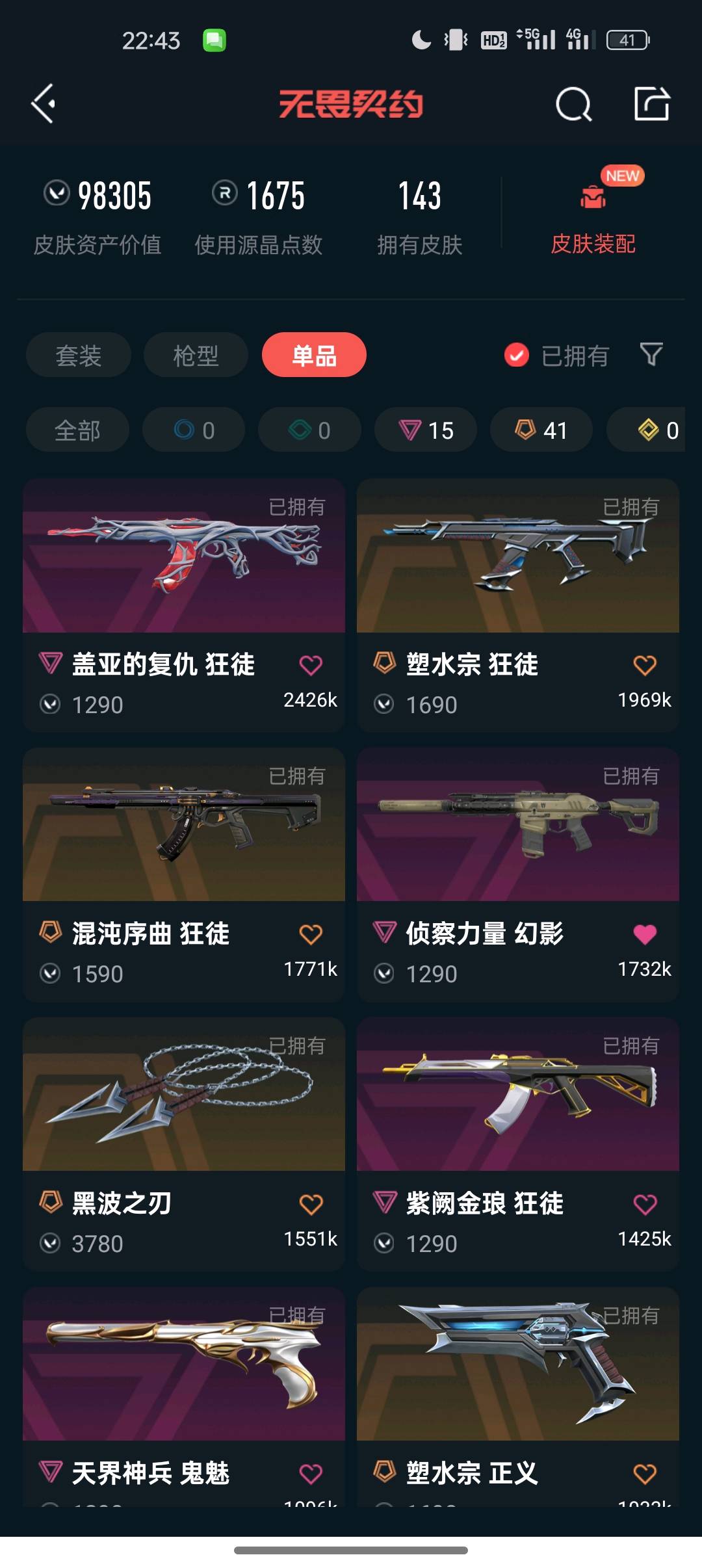Viewport: 702px width, 1568px height.
Task: Like the 紫阙金琅 狂徒 skin
Action: pyautogui.click(x=644, y=1204)
